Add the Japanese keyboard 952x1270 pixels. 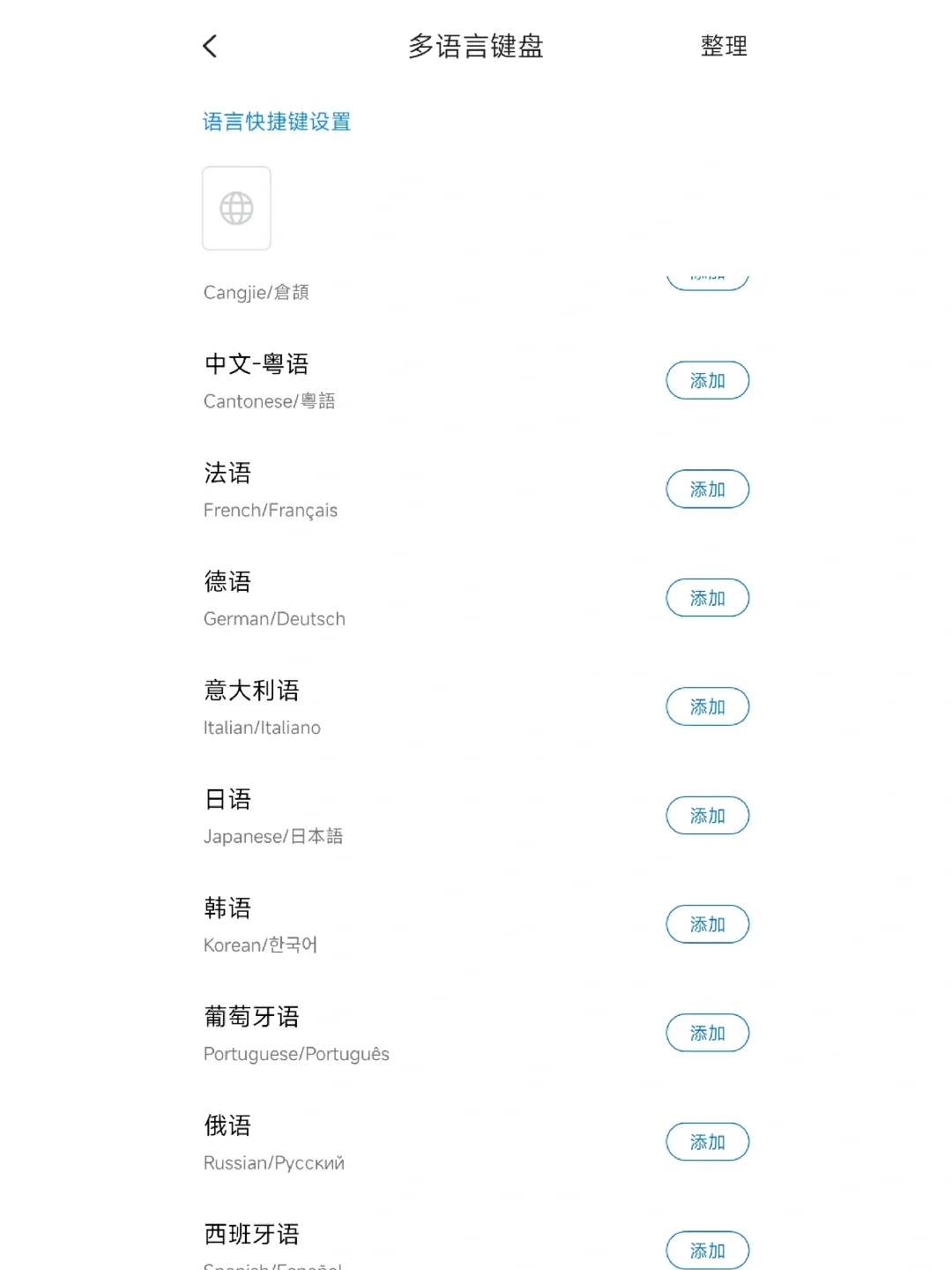707,815
